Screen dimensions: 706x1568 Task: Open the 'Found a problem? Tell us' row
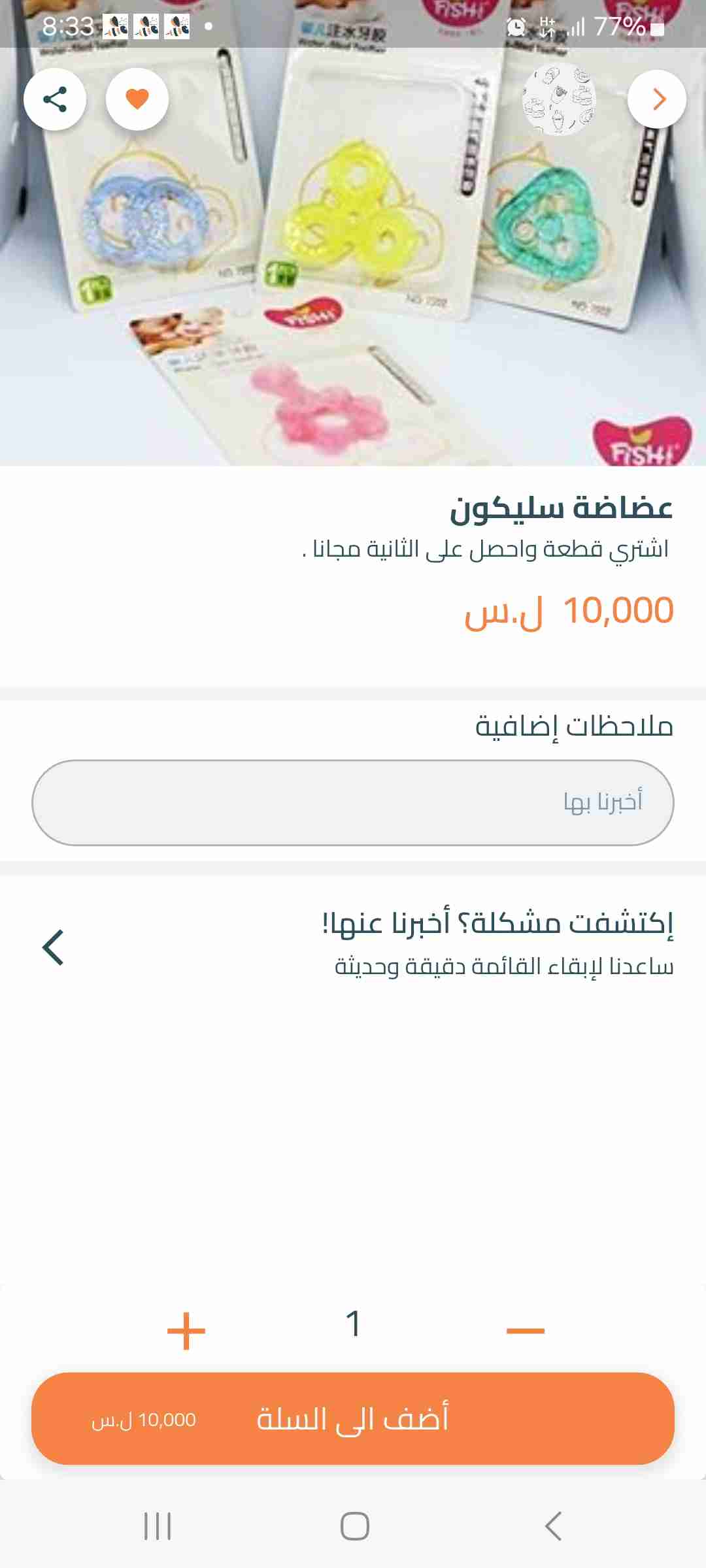pyautogui.click(x=353, y=945)
